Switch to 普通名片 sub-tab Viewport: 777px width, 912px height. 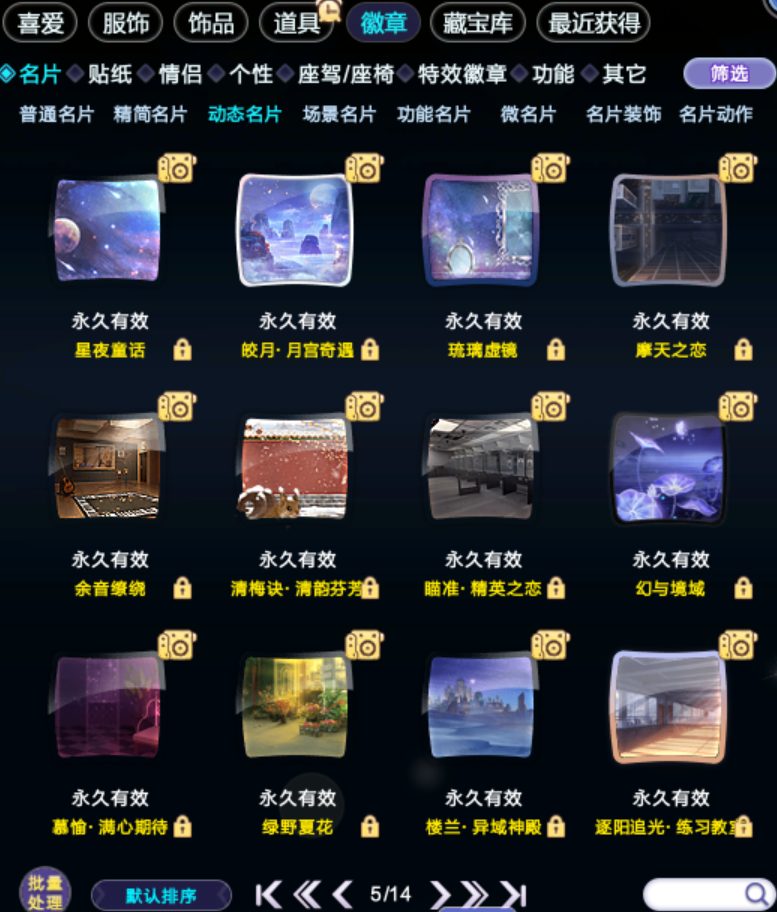coord(56,114)
